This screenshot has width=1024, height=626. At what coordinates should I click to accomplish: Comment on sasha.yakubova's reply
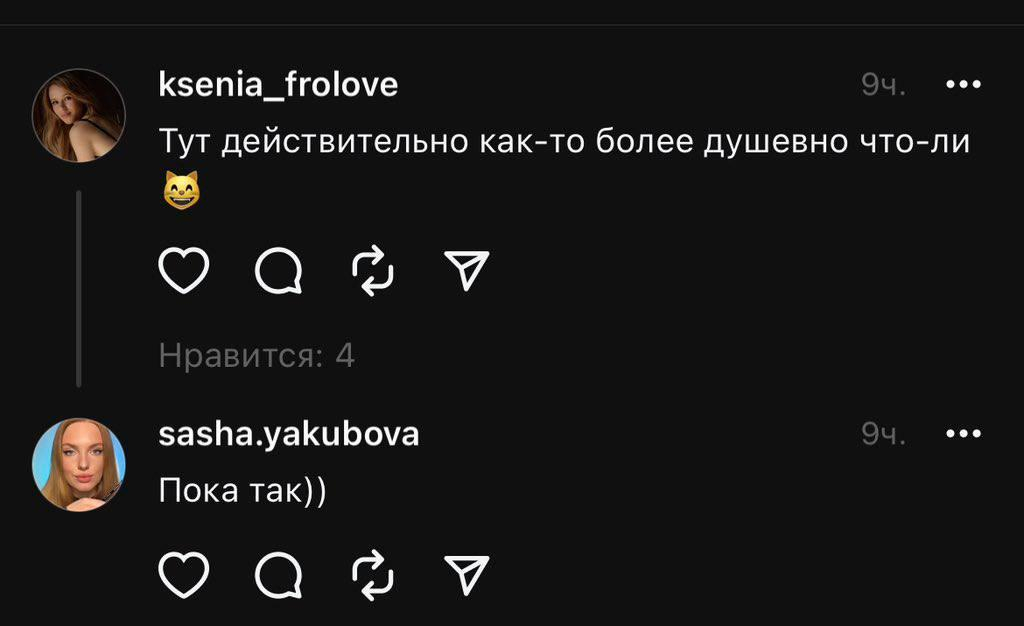tap(279, 575)
